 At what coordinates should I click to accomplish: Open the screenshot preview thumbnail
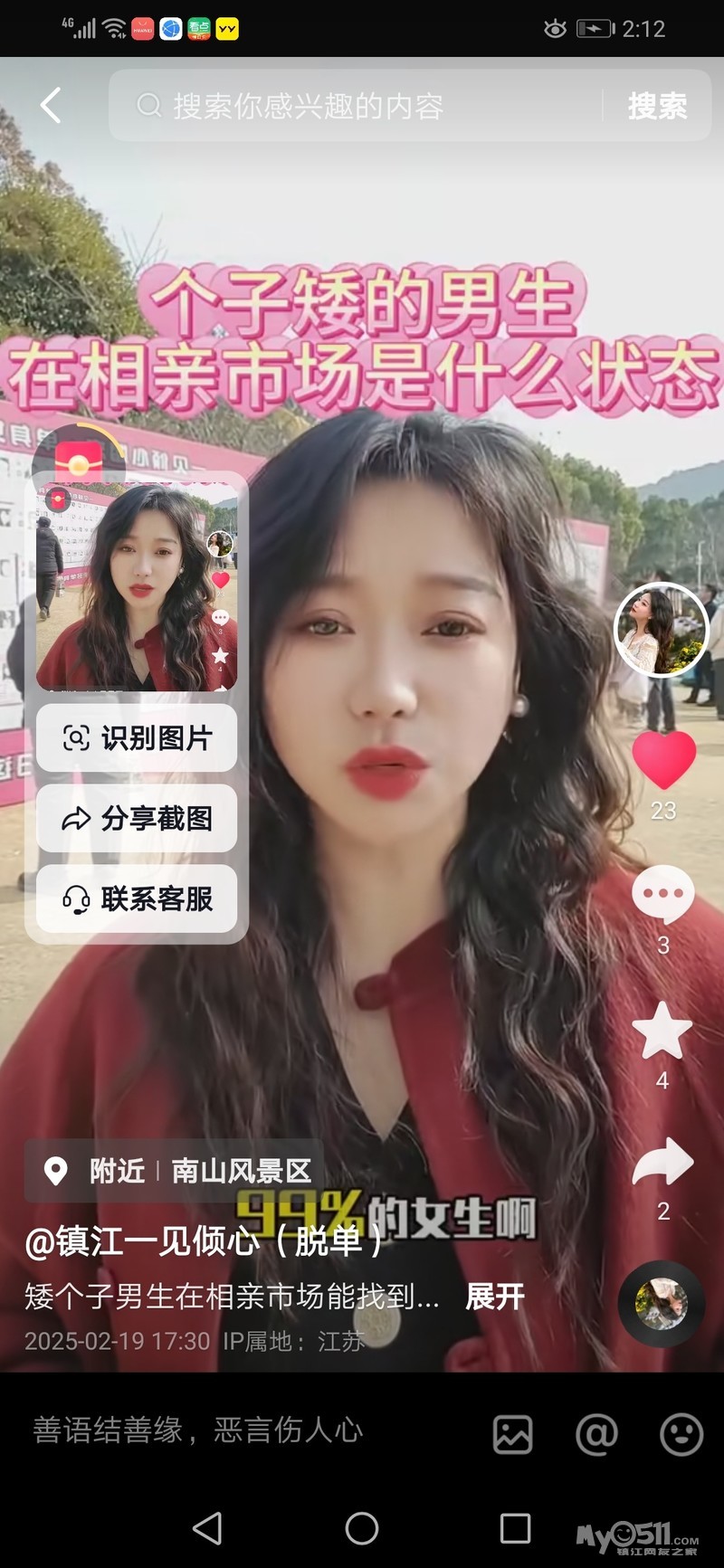point(137,588)
